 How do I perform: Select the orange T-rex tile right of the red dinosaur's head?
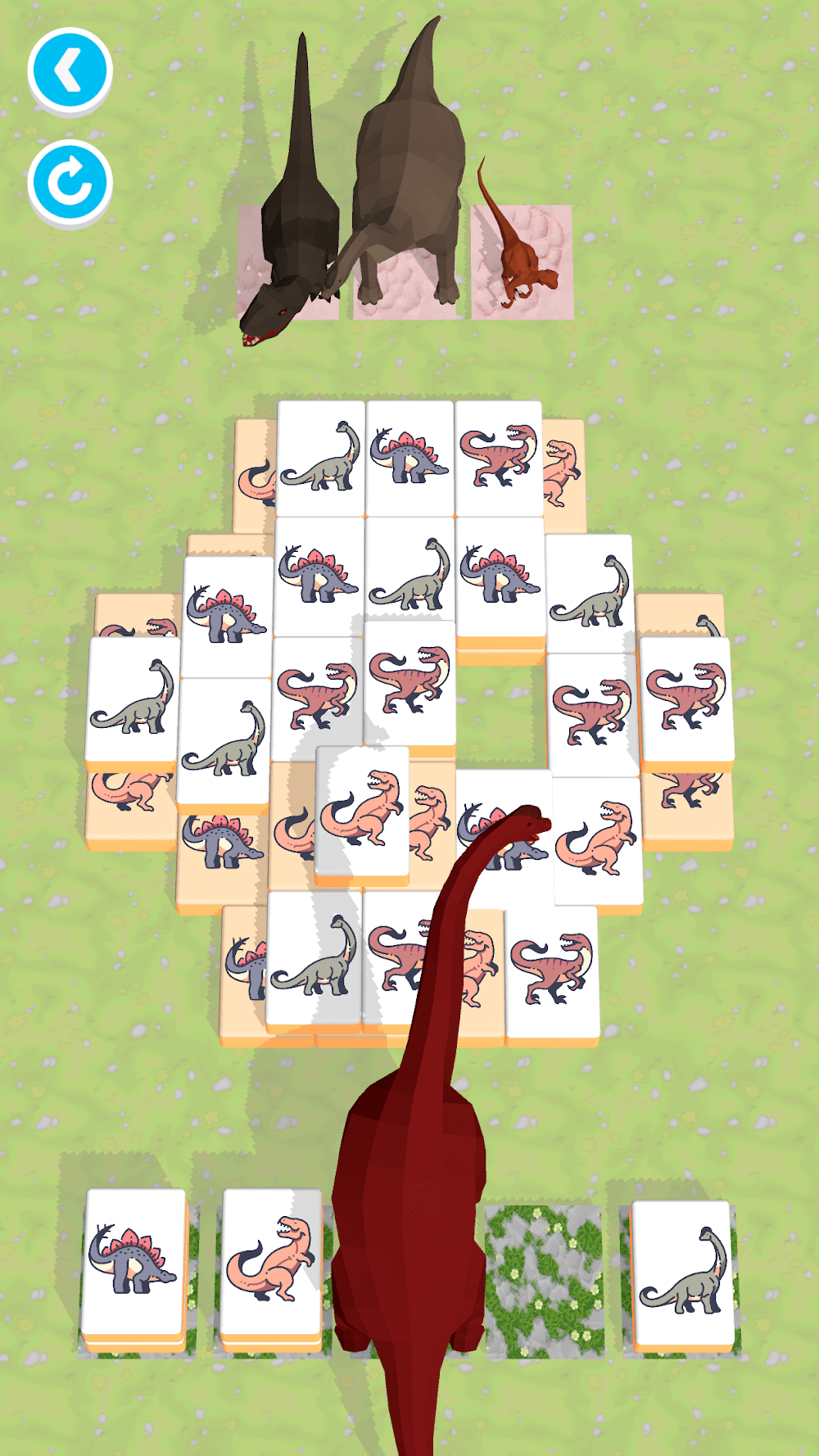click(597, 839)
